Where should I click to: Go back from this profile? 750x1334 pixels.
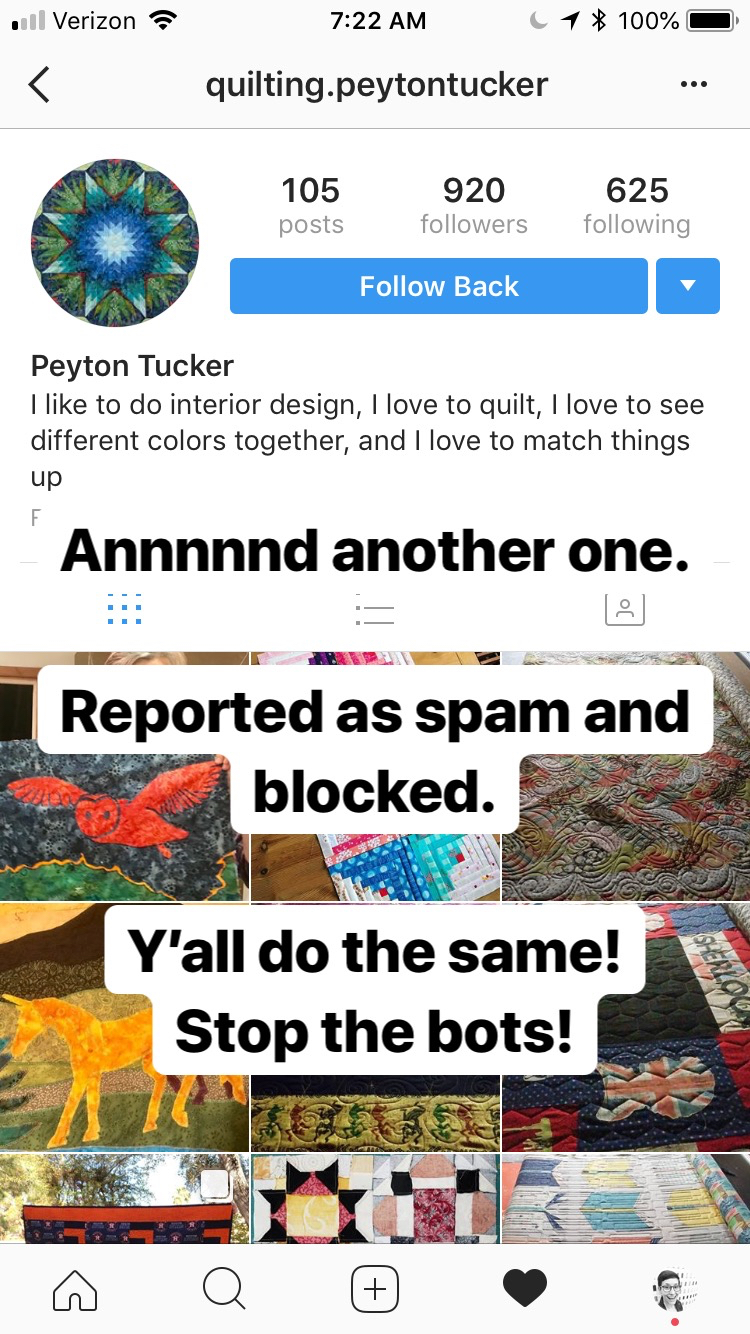click(x=39, y=85)
